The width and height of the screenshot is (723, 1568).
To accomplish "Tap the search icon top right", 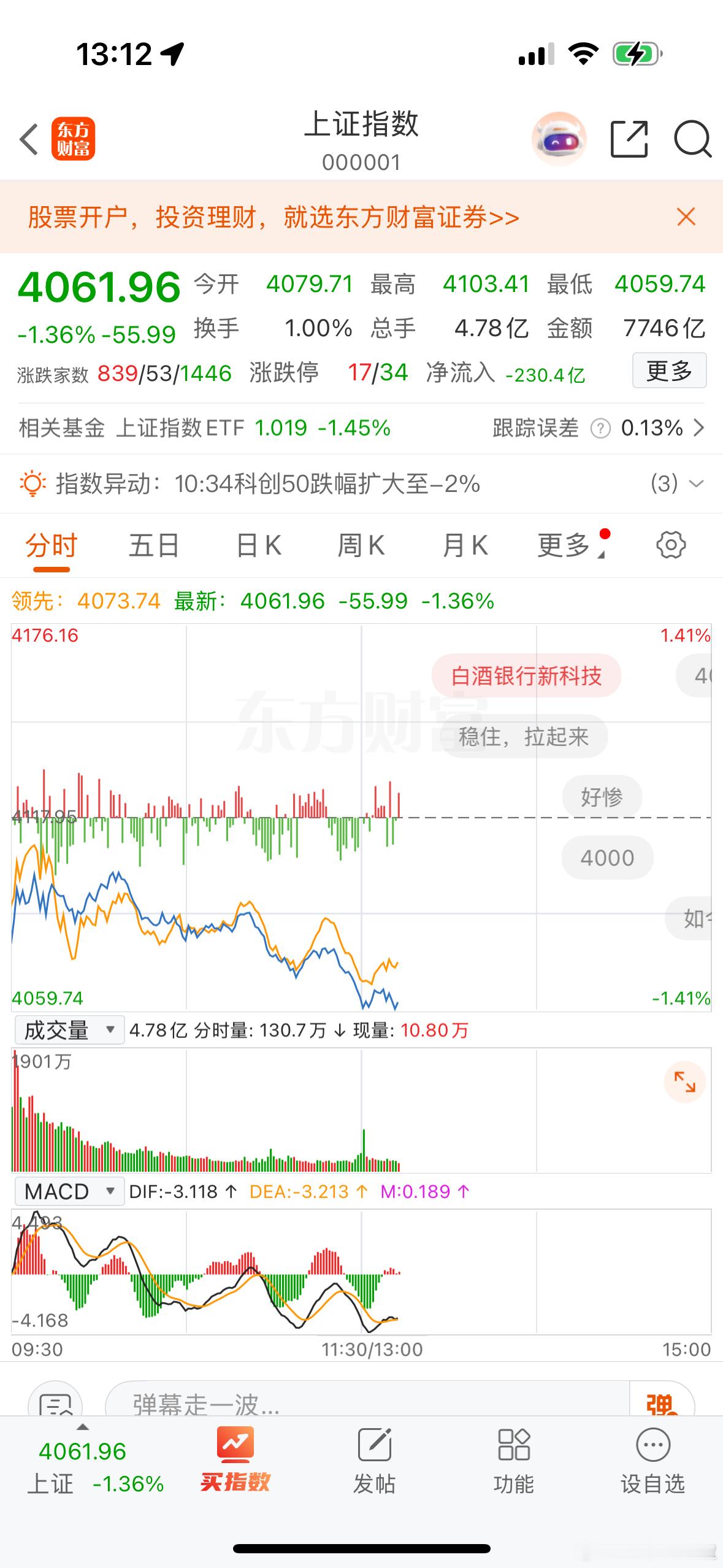I will 692,138.
